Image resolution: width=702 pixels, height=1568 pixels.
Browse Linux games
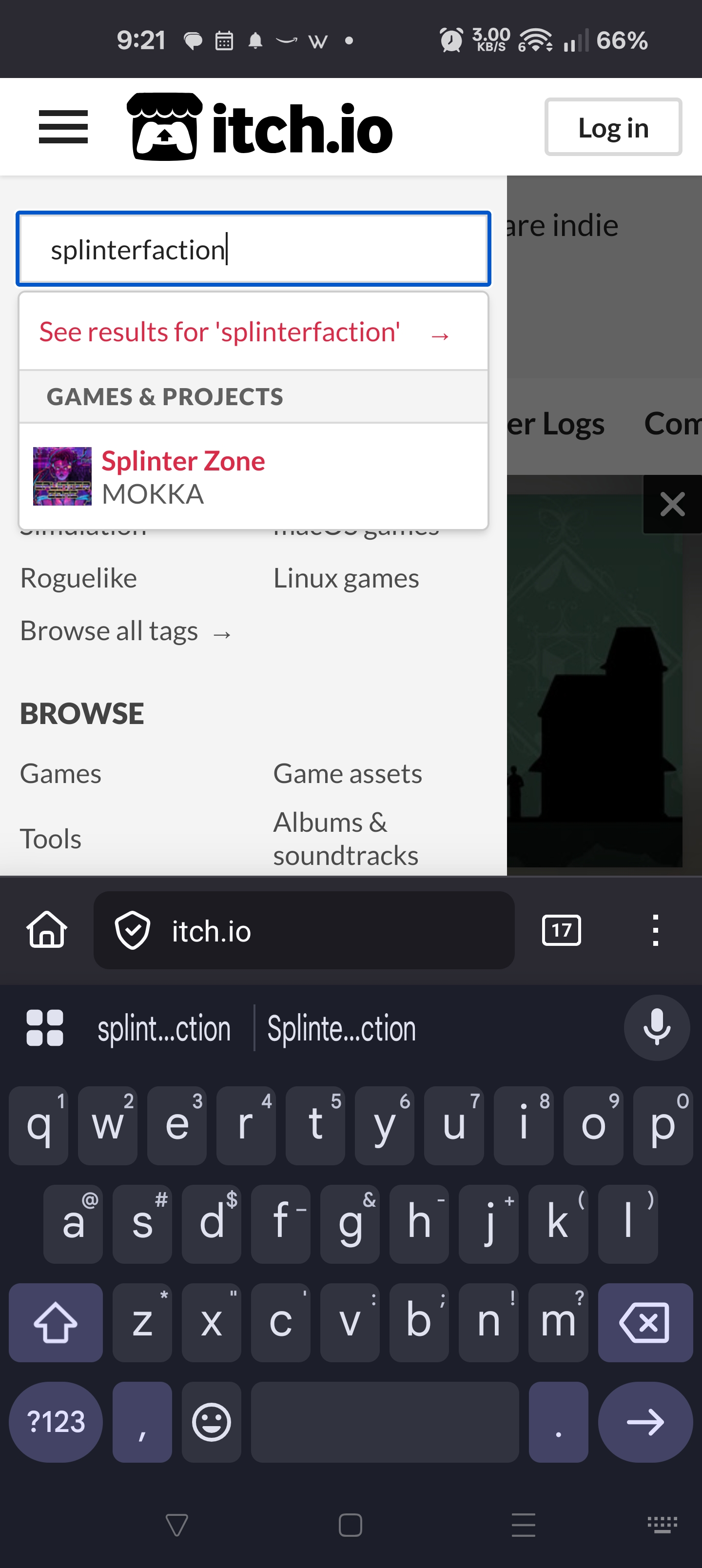tap(346, 578)
